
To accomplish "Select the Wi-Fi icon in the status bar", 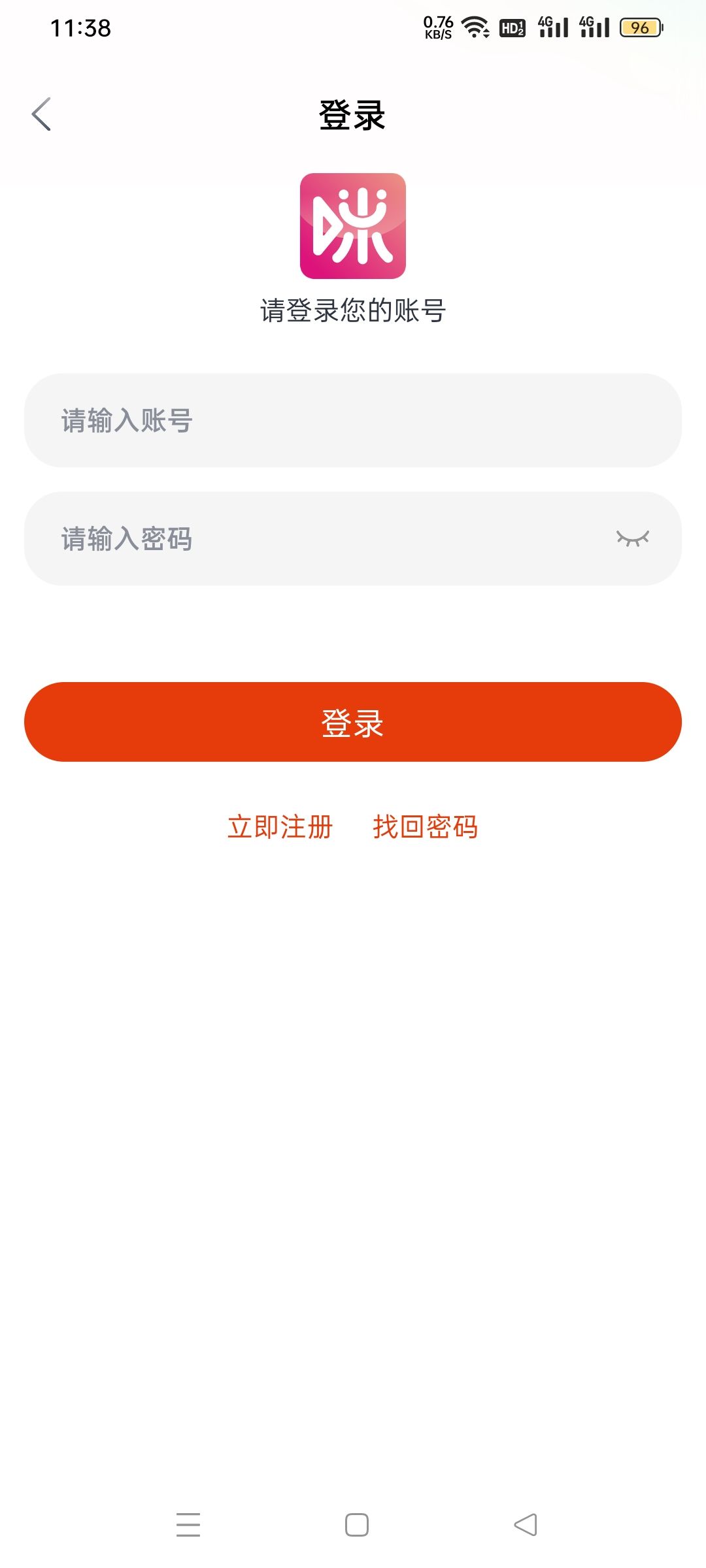I will (475, 27).
